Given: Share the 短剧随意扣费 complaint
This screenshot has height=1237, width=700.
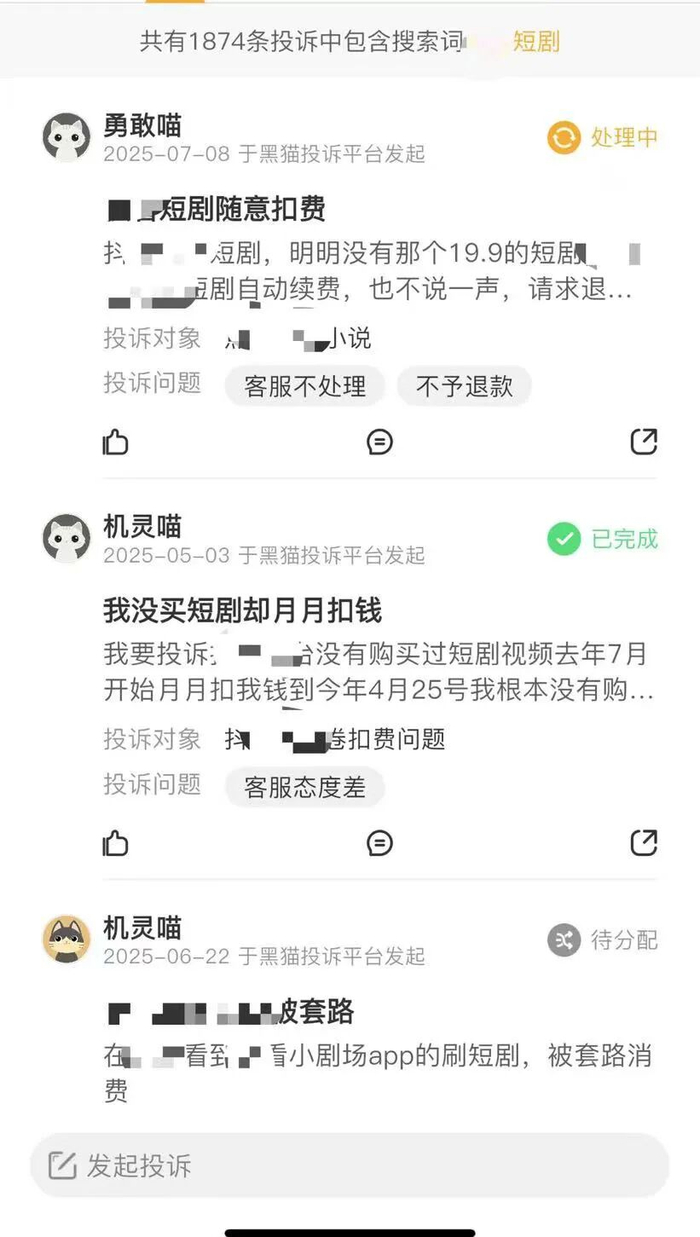Looking at the screenshot, I should 644,441.
